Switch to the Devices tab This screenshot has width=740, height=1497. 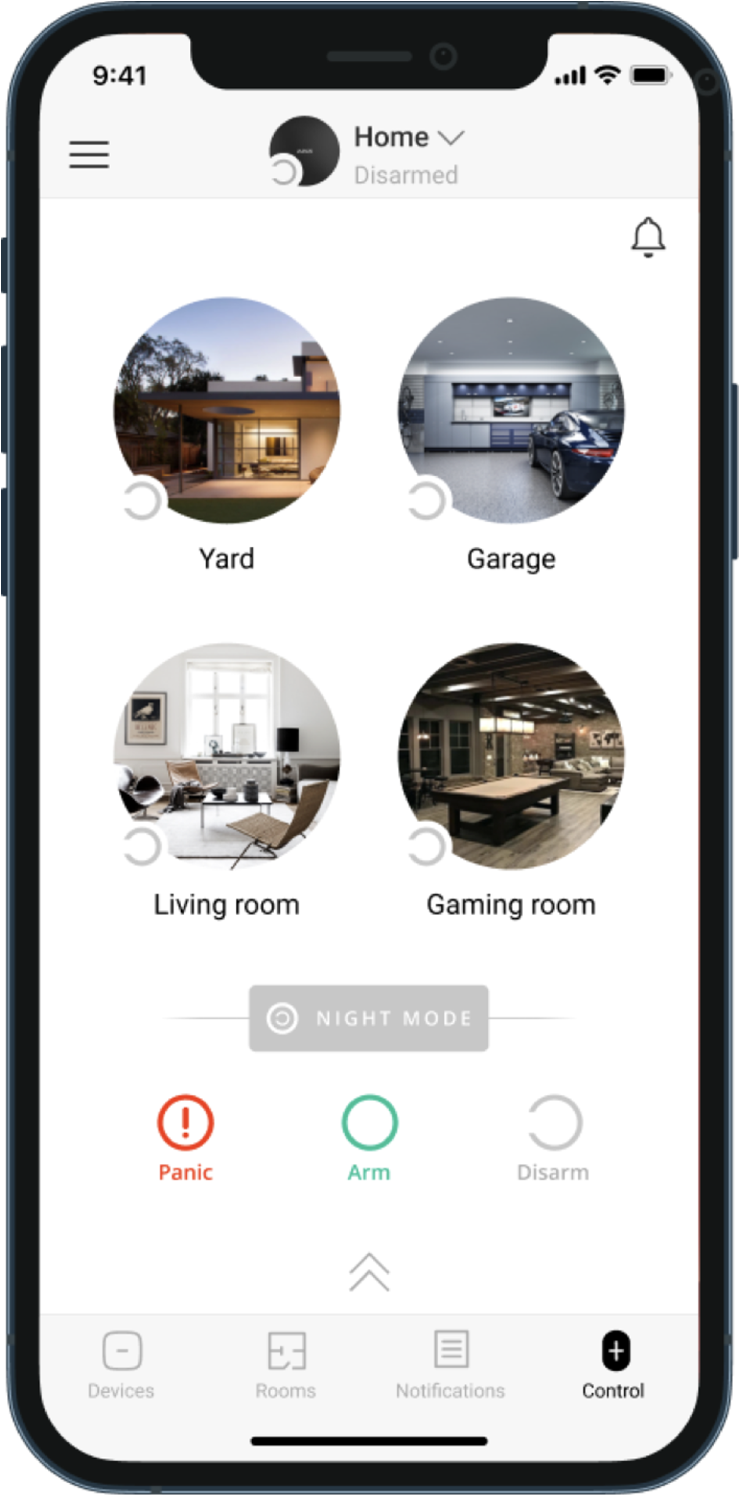(121, 1365)
